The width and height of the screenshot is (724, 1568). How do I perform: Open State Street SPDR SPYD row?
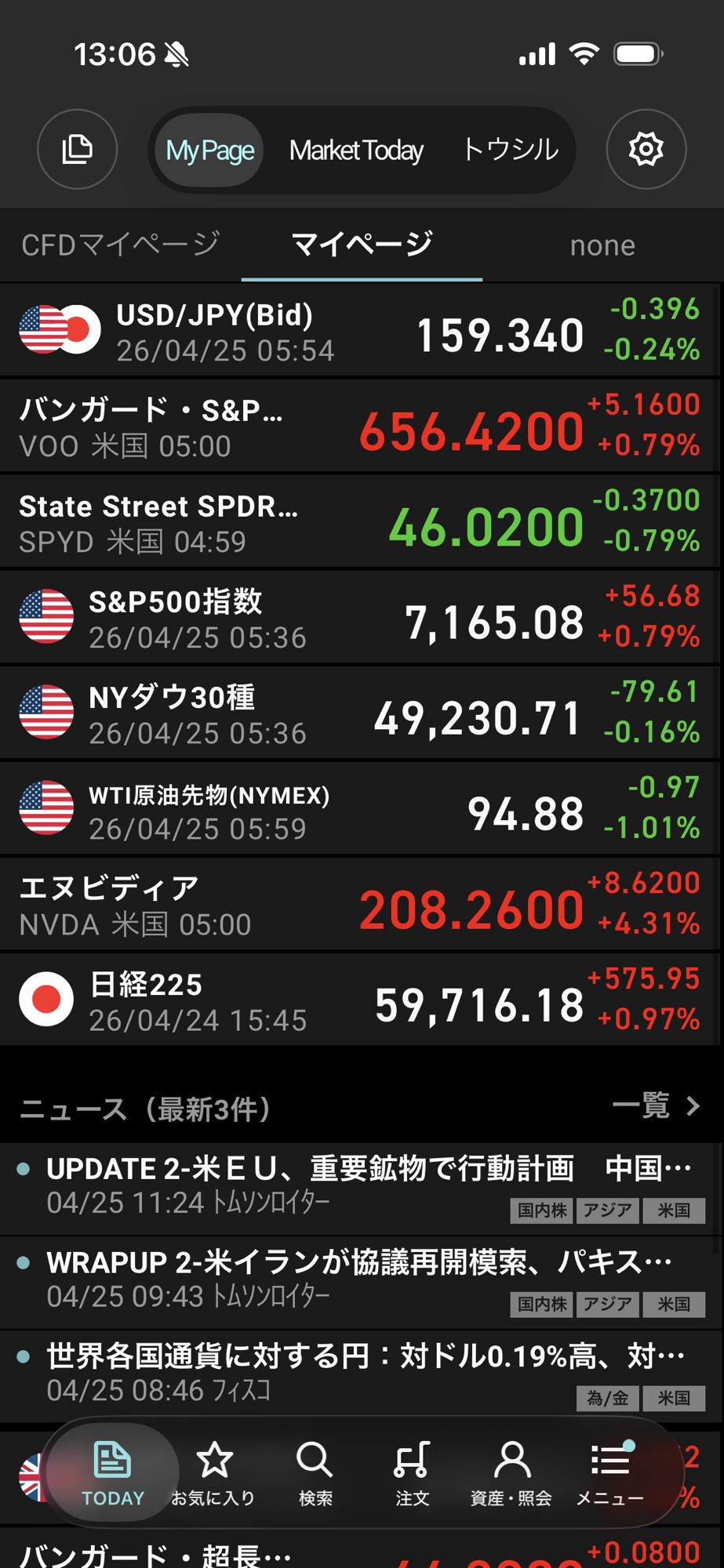point(361,522)
